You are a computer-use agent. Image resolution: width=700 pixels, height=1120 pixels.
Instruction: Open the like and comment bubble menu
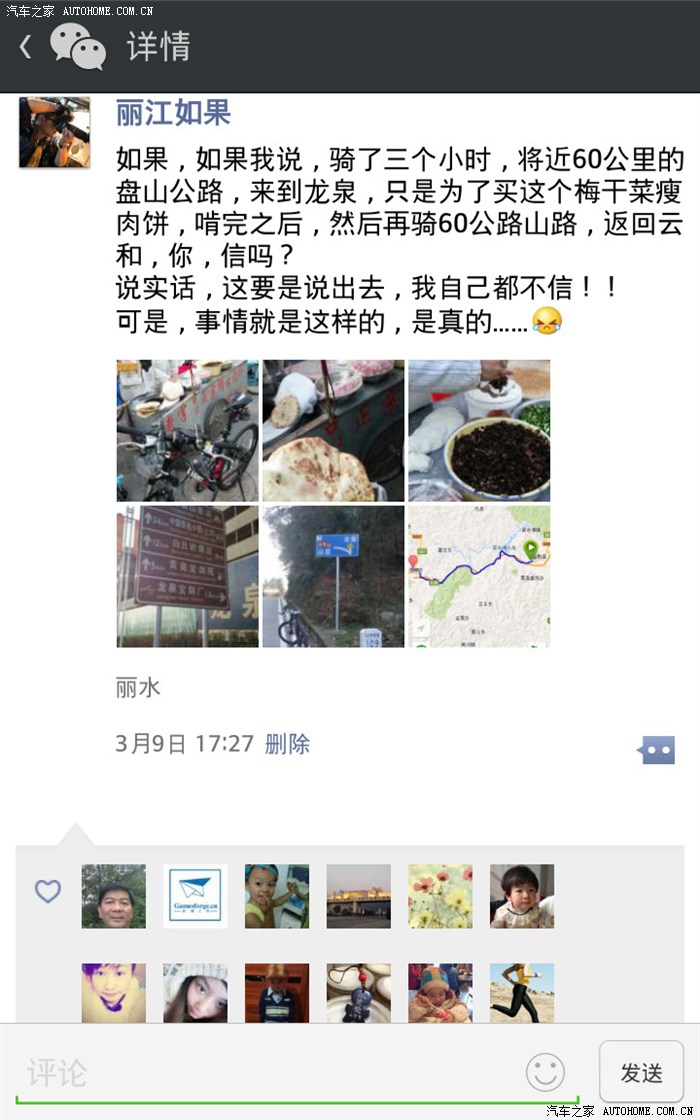[x=656, y=750]
